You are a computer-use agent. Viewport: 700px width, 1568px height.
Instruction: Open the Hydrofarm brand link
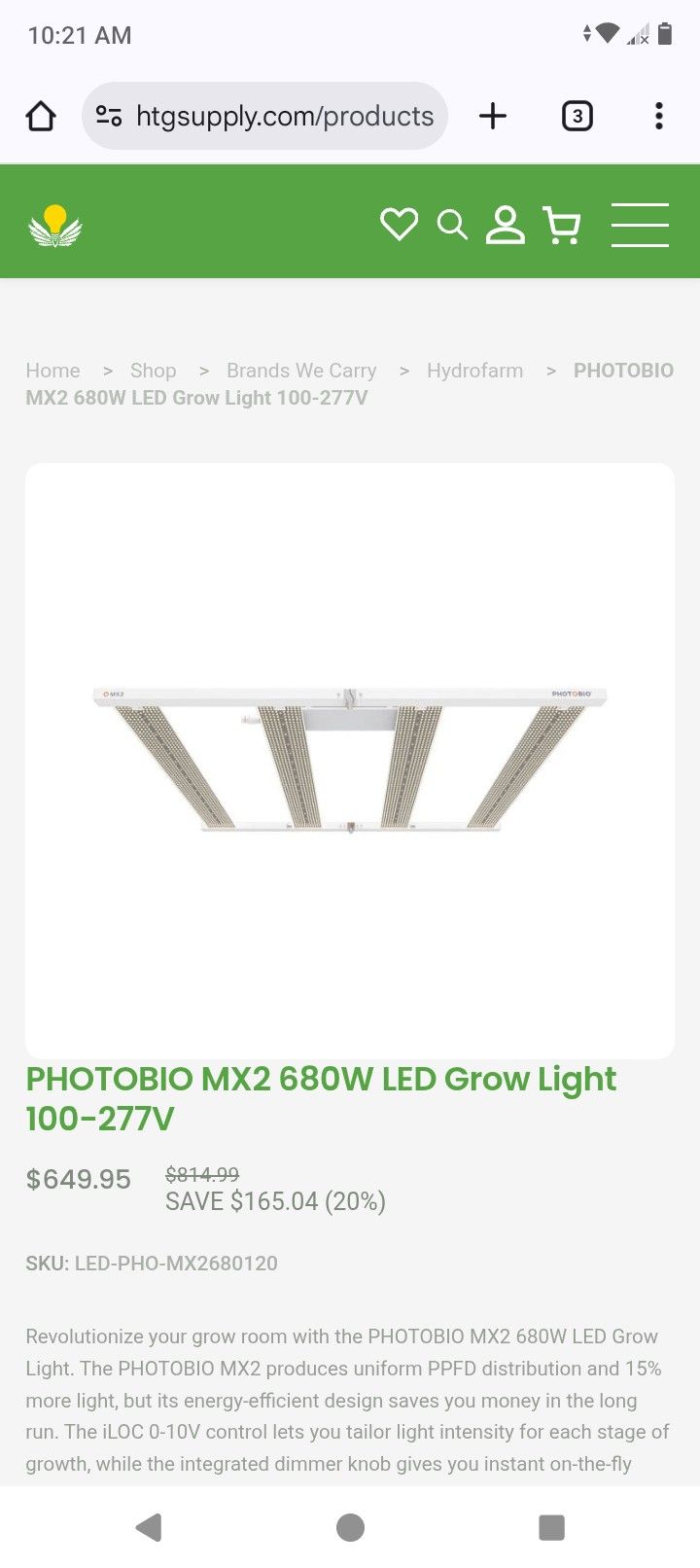click(x=474, y=370)
